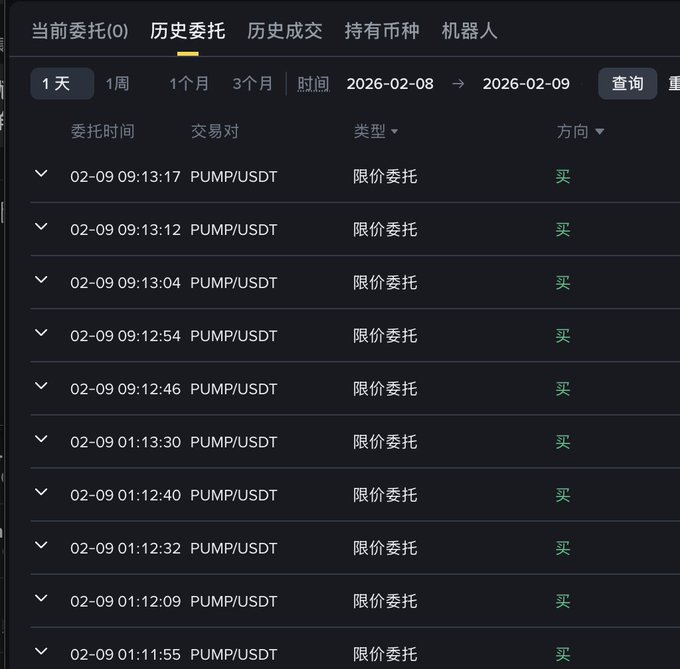
Task: Open the 历史成交 tab
Action: click(285, 31)
